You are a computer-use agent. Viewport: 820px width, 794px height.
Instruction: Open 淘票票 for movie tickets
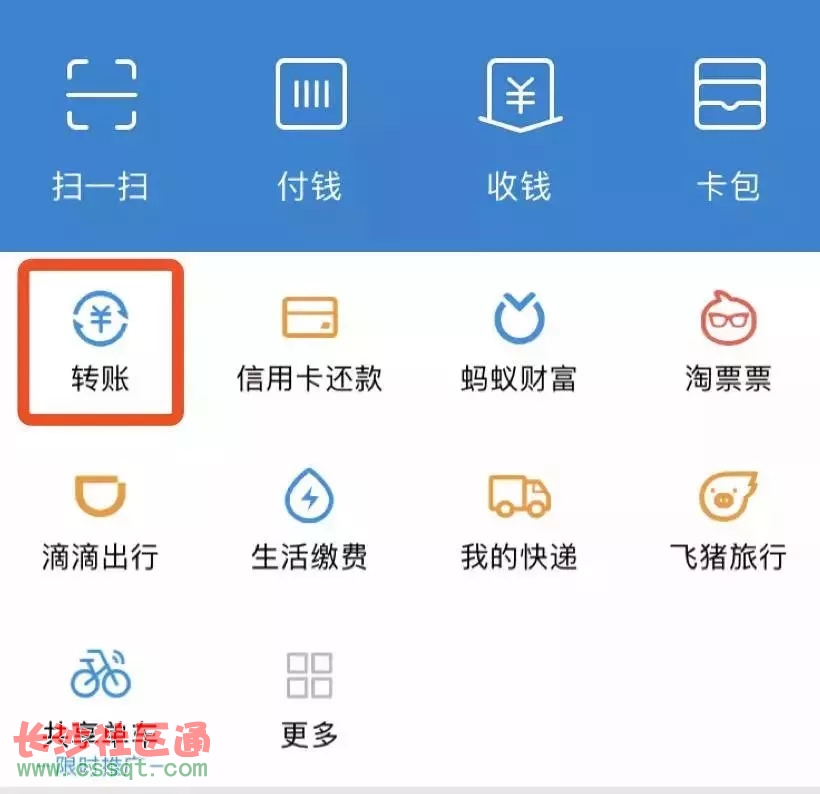[729, 320]
